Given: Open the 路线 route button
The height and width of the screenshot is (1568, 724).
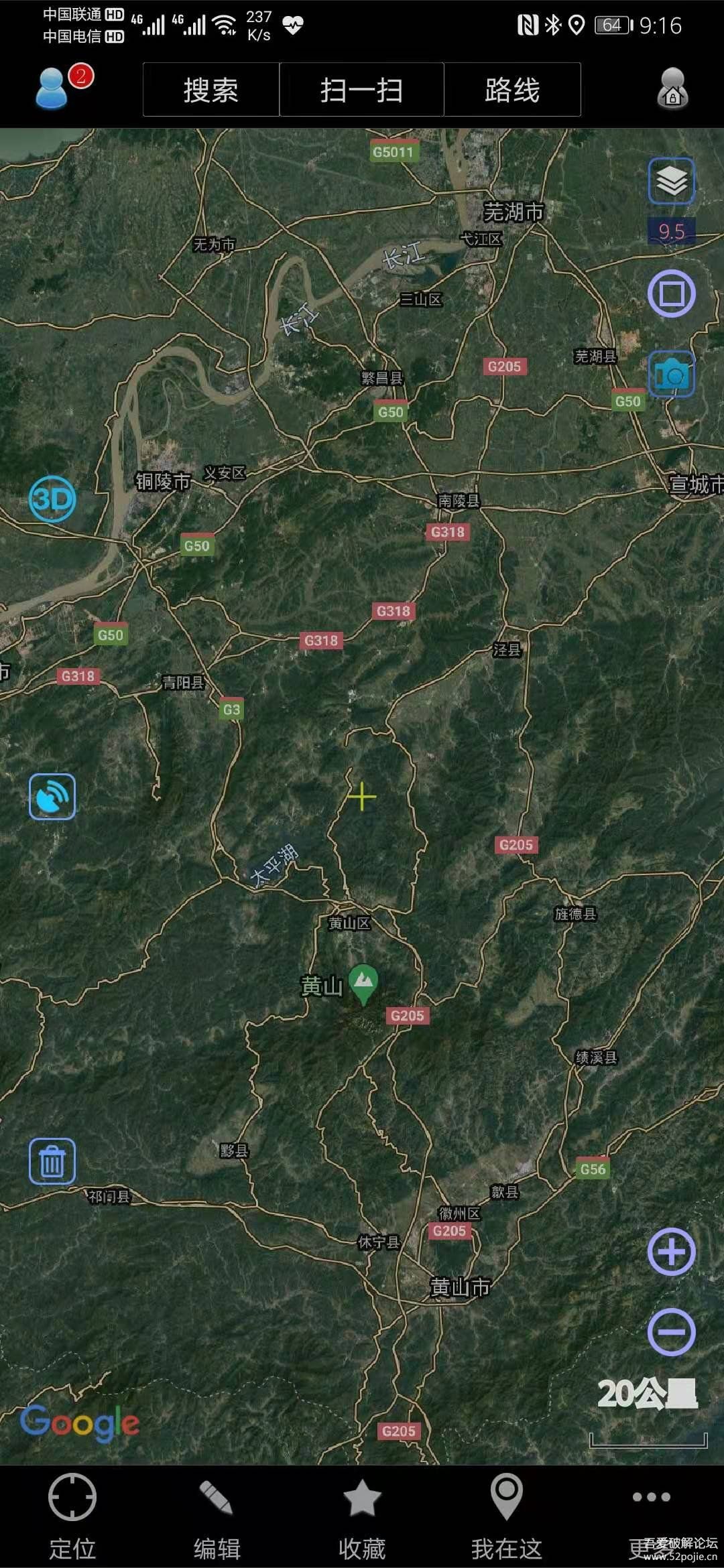Looking at the screenshot, I should 512,90.
